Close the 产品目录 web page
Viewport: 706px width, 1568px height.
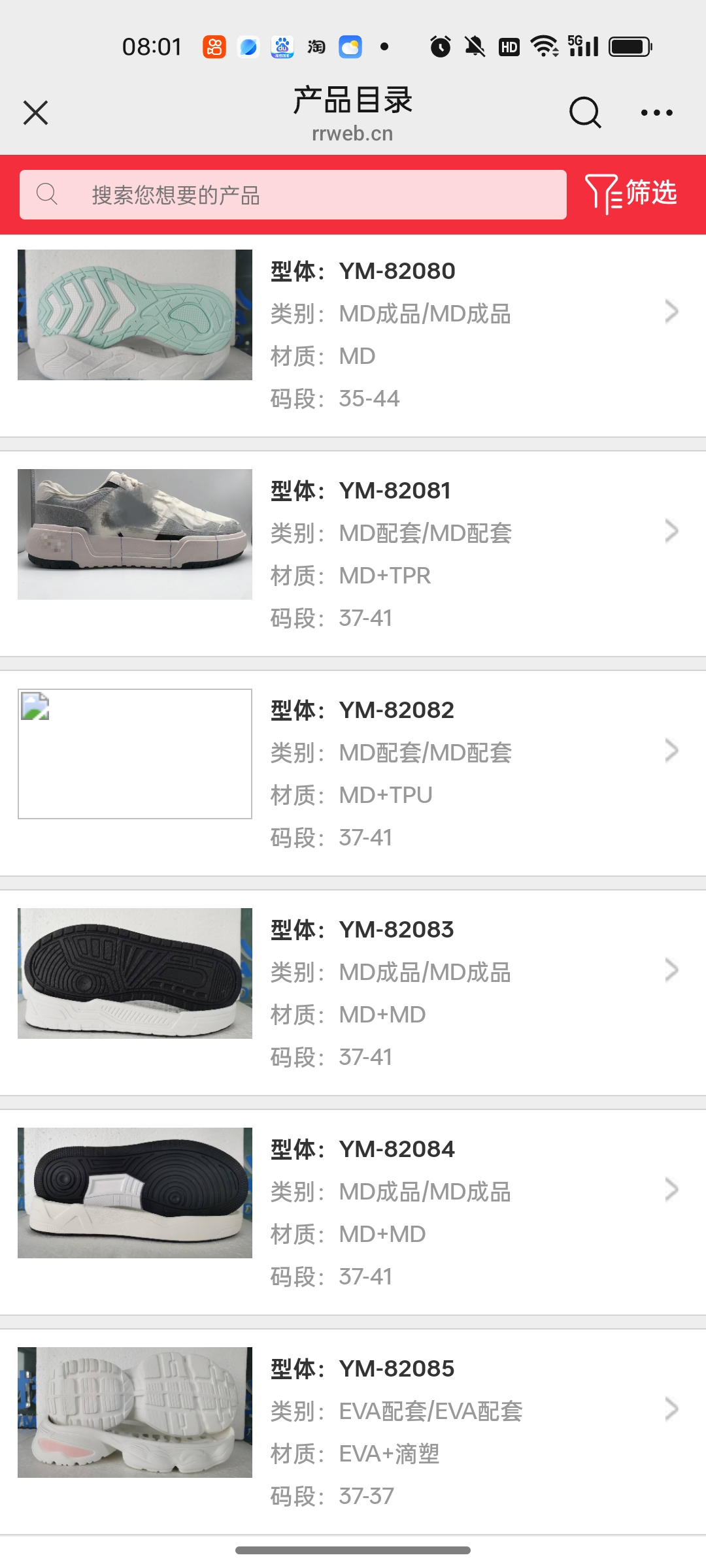[36, 112]
